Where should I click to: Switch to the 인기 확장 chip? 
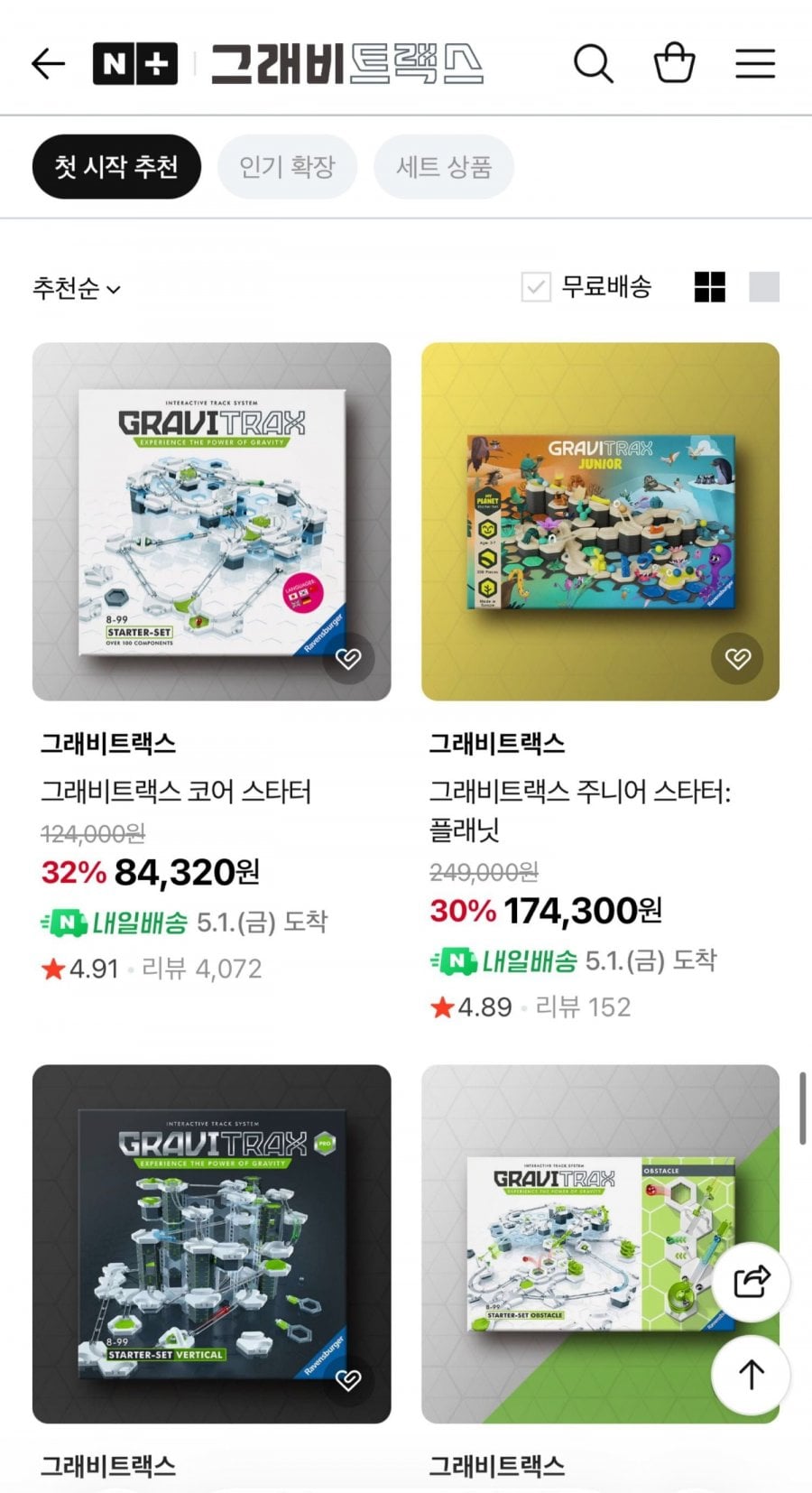point(287,167)
